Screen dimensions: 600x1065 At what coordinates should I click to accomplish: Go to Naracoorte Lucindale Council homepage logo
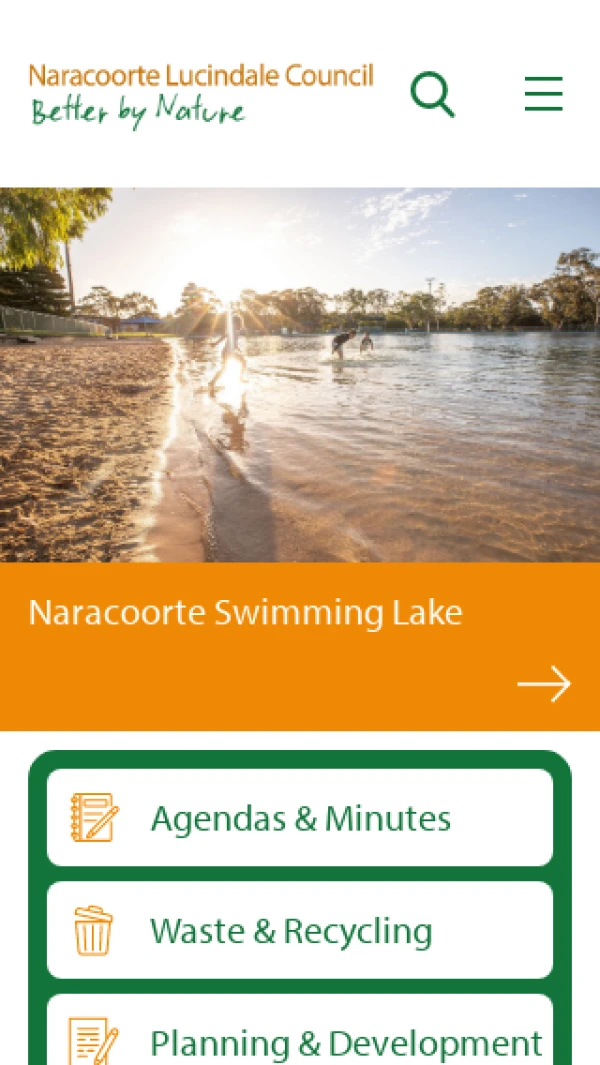tap(201, 95)
